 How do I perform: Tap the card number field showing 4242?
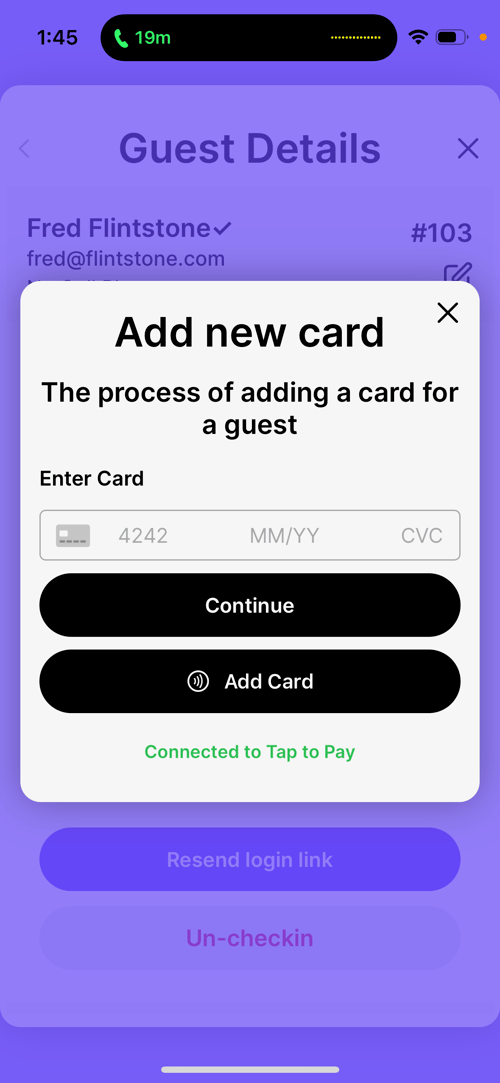pyautogui.click(x=143, y=535)
